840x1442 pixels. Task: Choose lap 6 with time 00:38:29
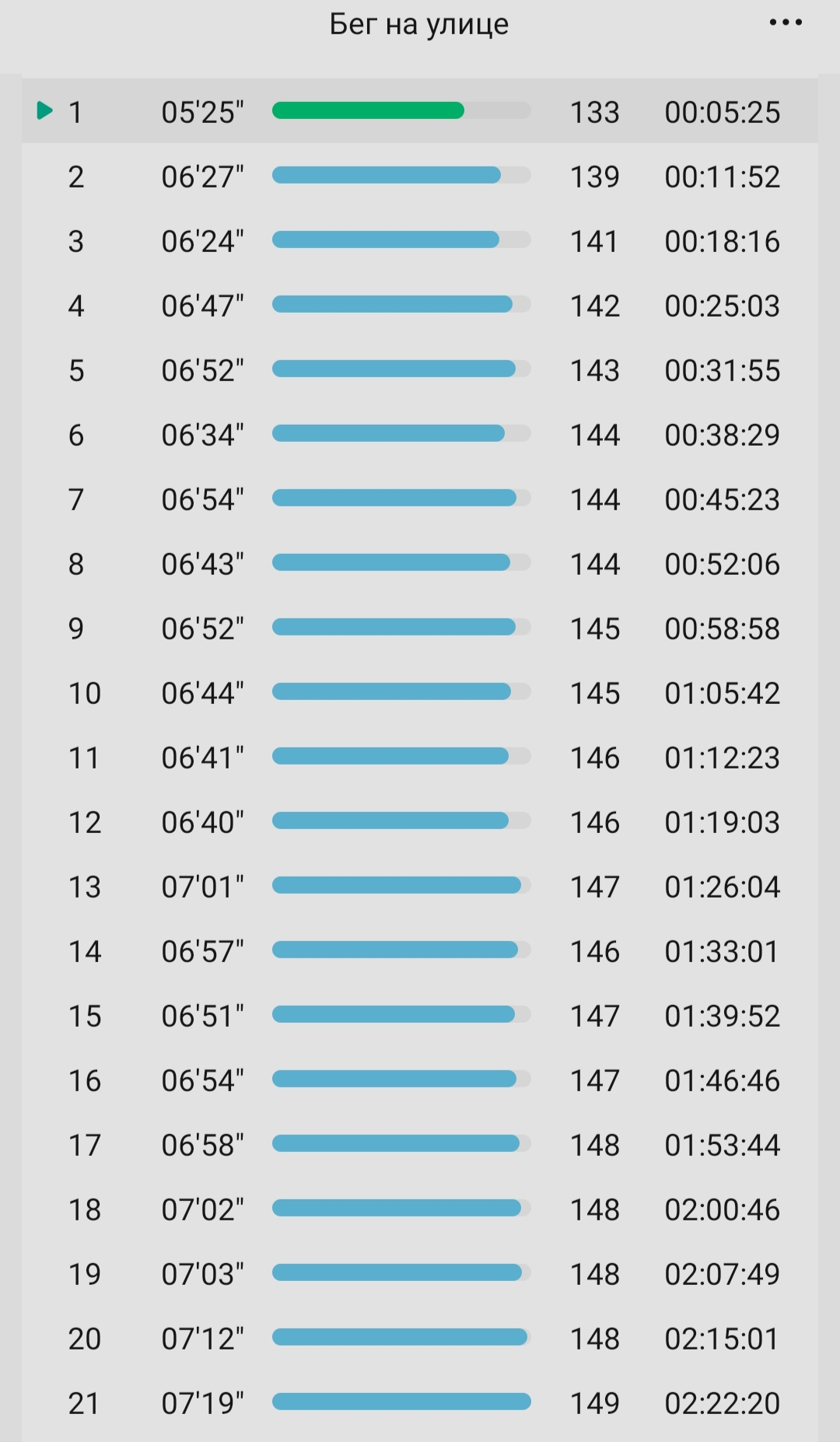420,434
